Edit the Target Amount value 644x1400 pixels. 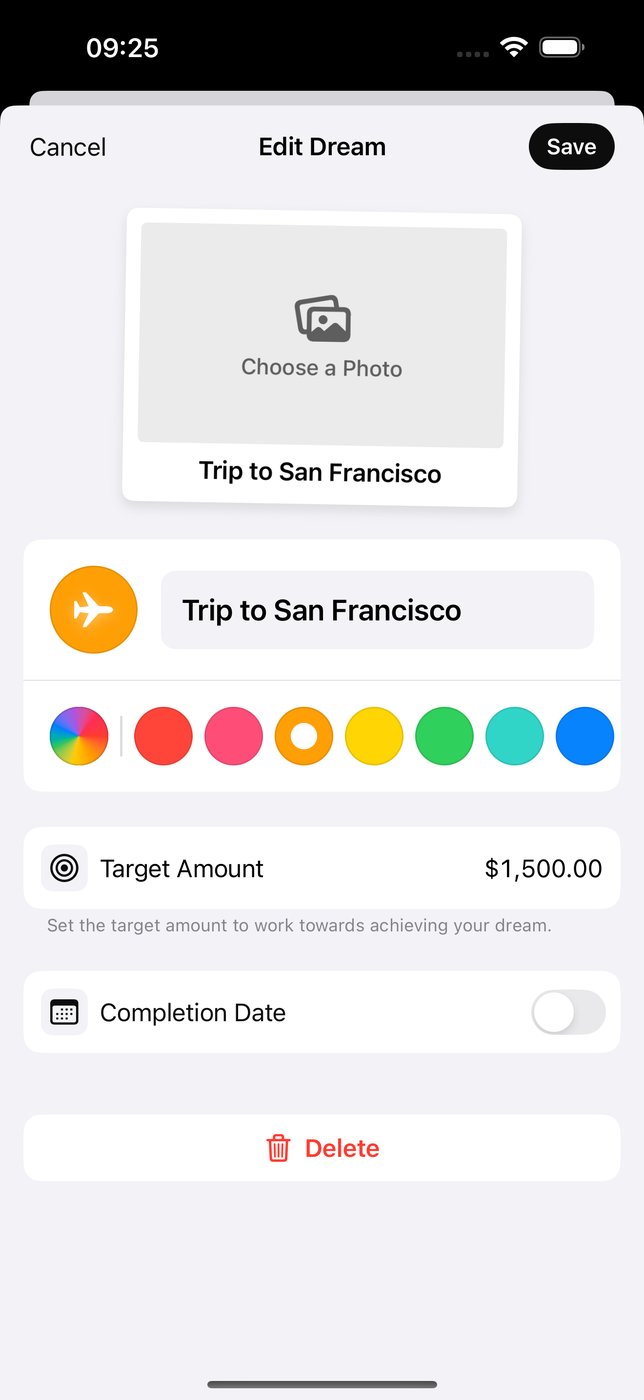pos(543,868)
